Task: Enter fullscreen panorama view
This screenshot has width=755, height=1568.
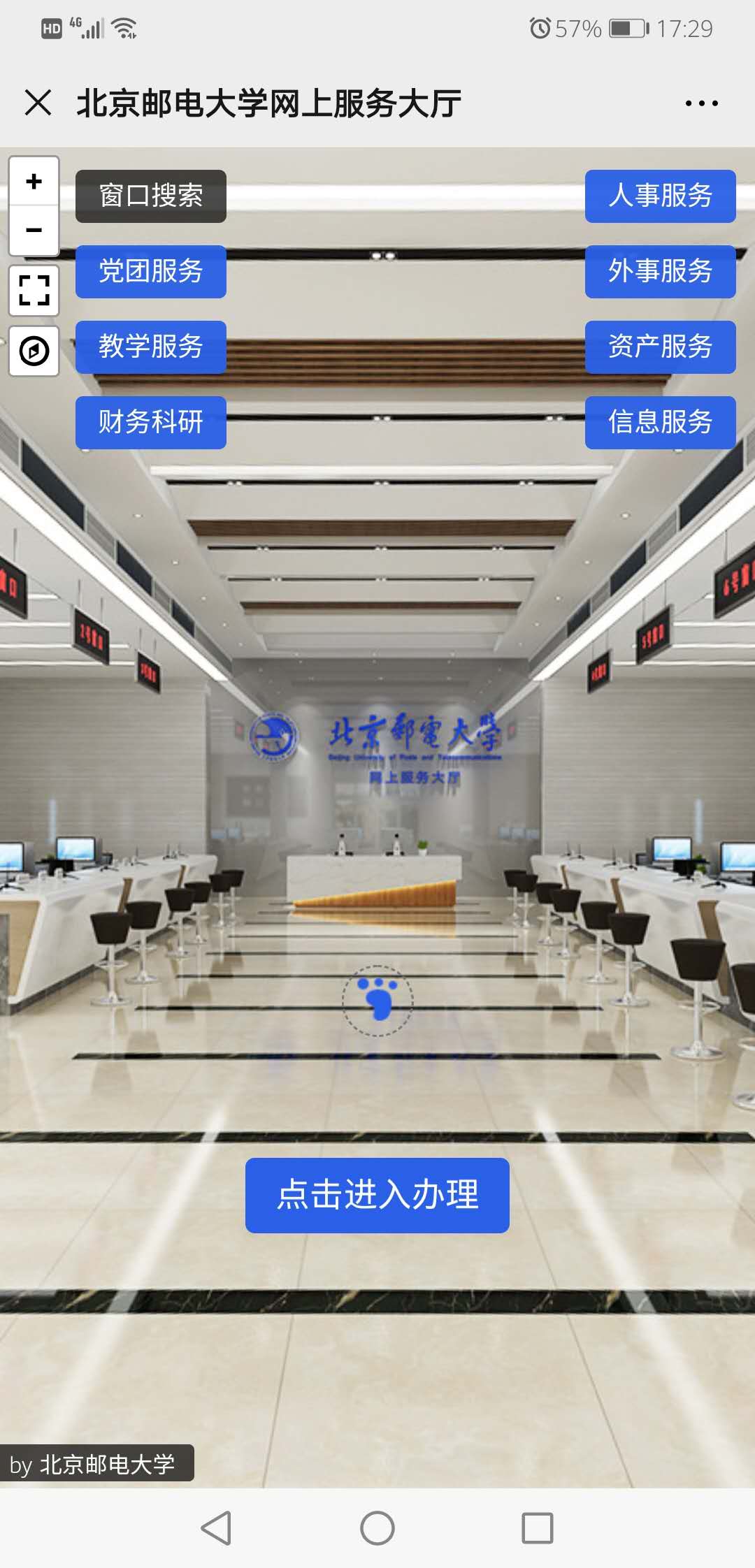Action: click(x=34, y=290)
